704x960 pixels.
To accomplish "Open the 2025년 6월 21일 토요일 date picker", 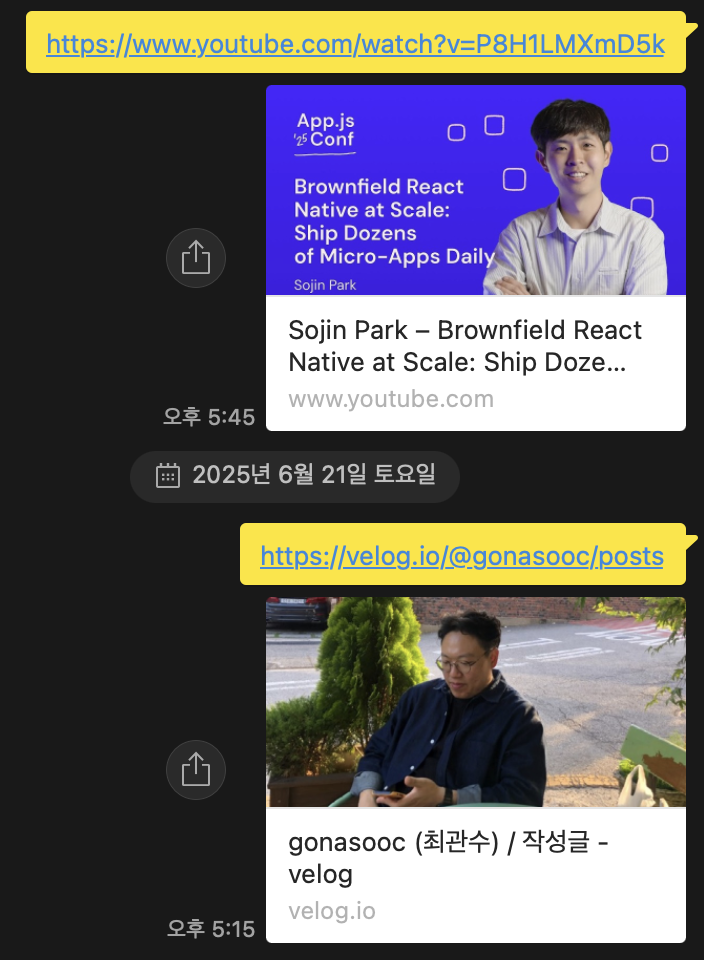I will (x=295, y=475).
